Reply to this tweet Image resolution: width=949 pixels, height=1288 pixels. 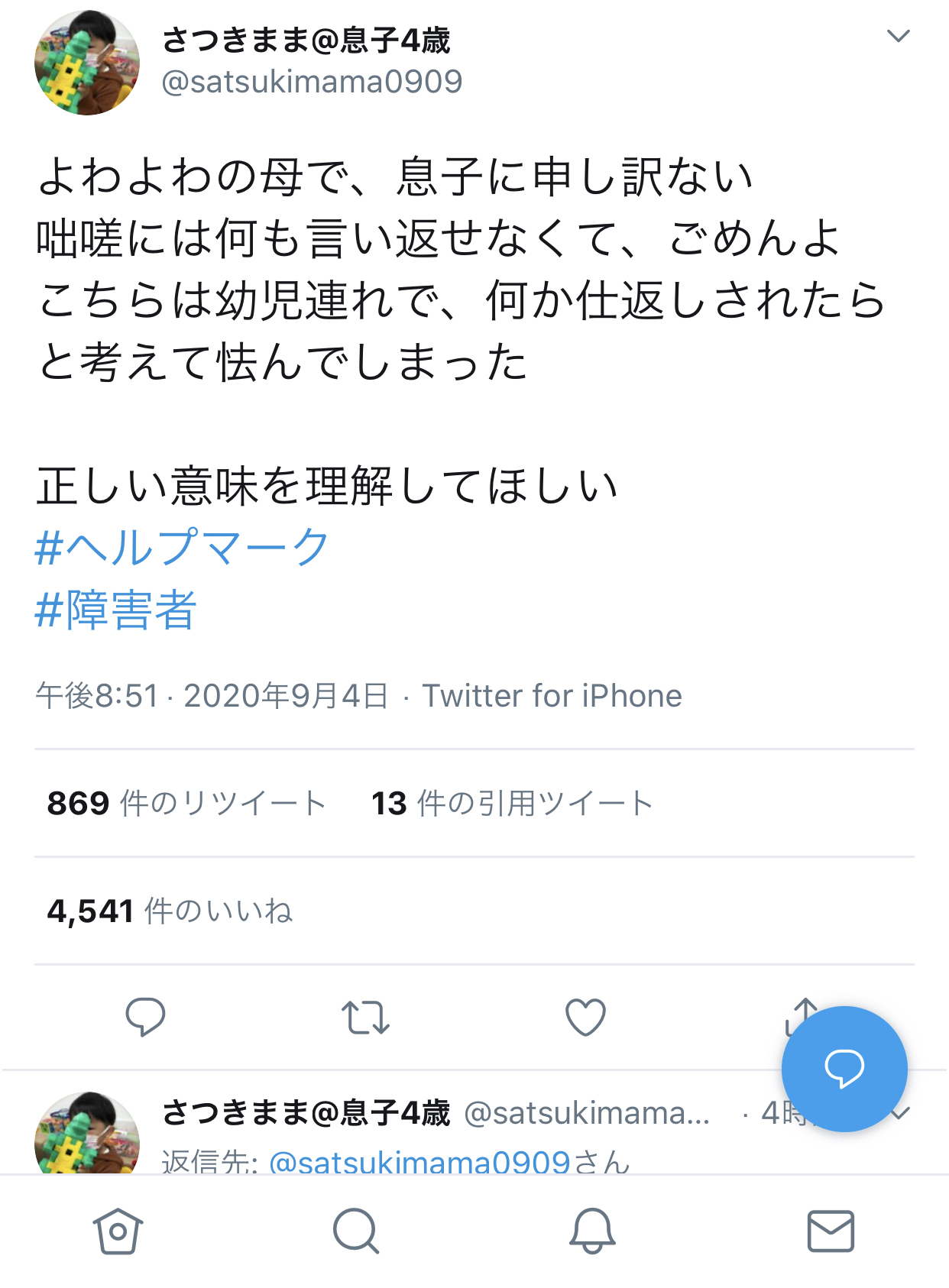tap(145, 1017)
